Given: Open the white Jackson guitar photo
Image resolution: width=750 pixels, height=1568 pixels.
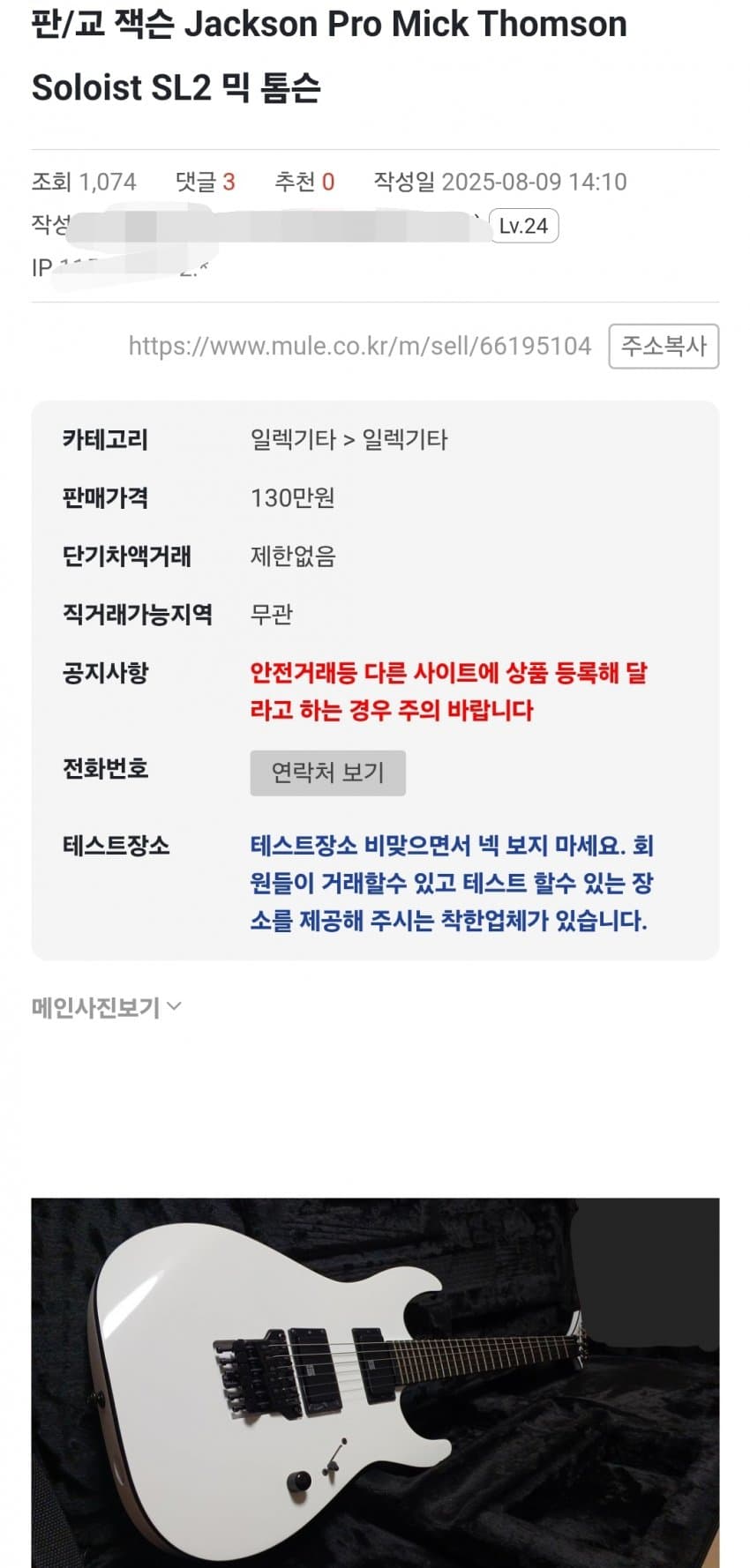Looking at the screenshot, I should pyautogui.click(x=375, y=1382).
